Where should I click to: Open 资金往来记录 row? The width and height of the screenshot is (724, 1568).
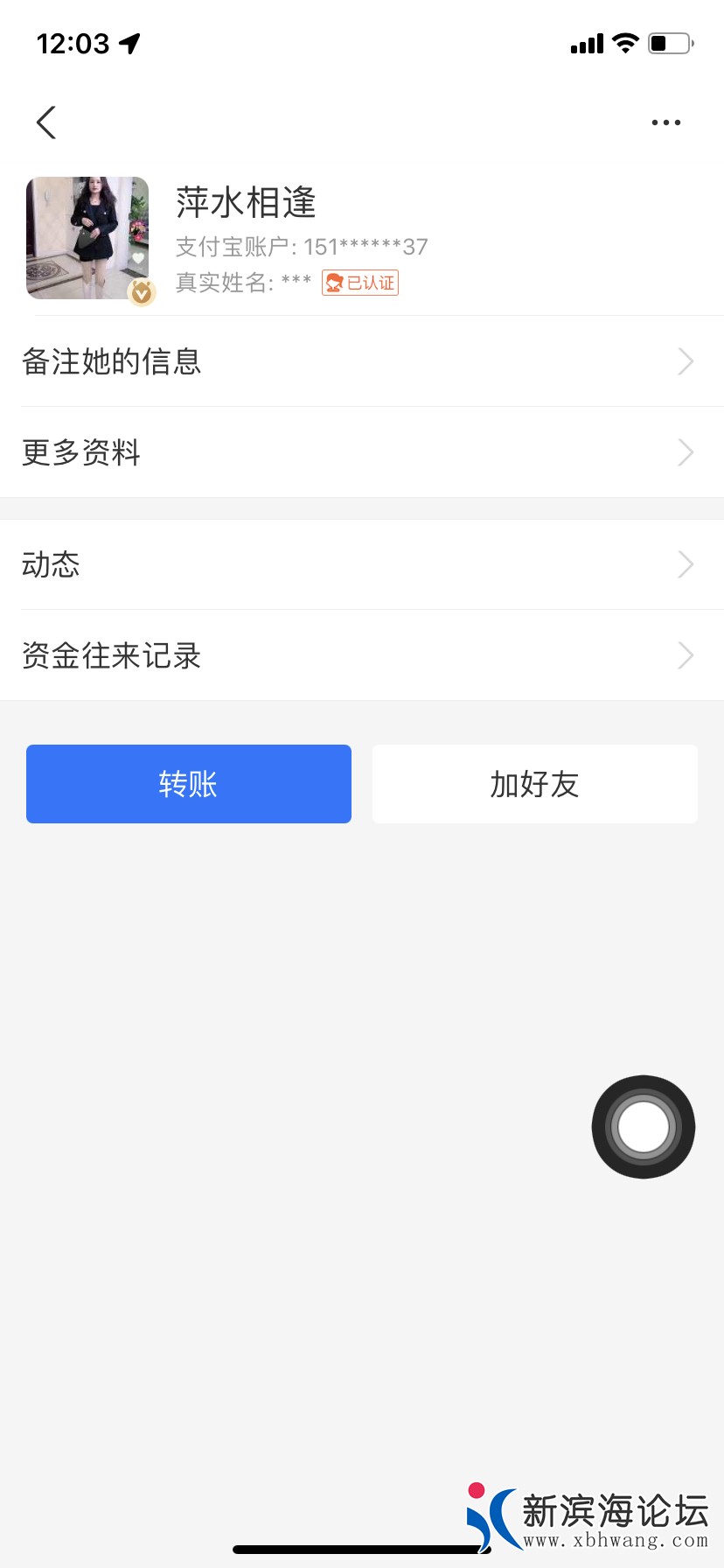click(362, 655)
